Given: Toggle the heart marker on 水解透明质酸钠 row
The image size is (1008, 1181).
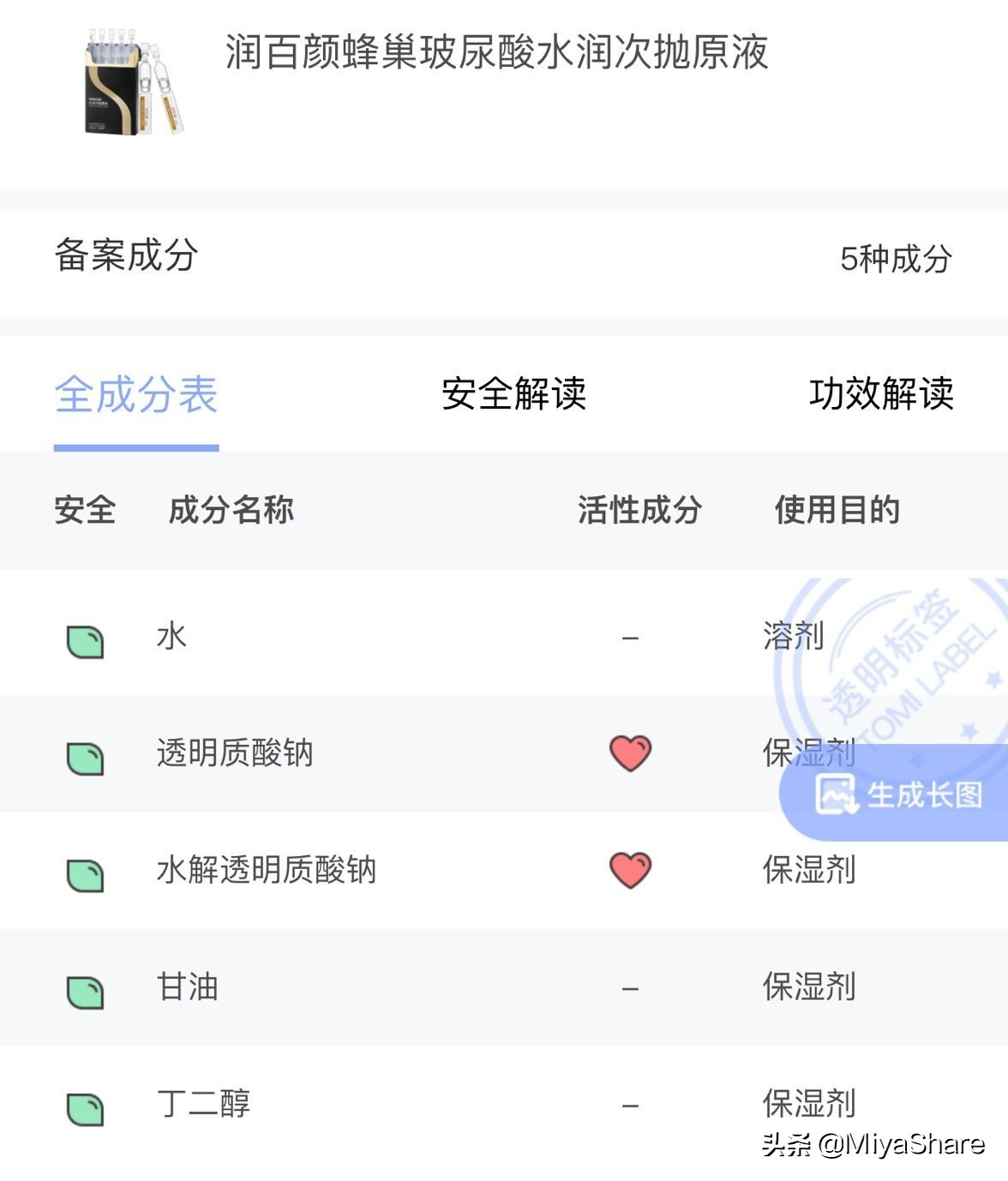Looking at the screenshot, I should point(631,872).
